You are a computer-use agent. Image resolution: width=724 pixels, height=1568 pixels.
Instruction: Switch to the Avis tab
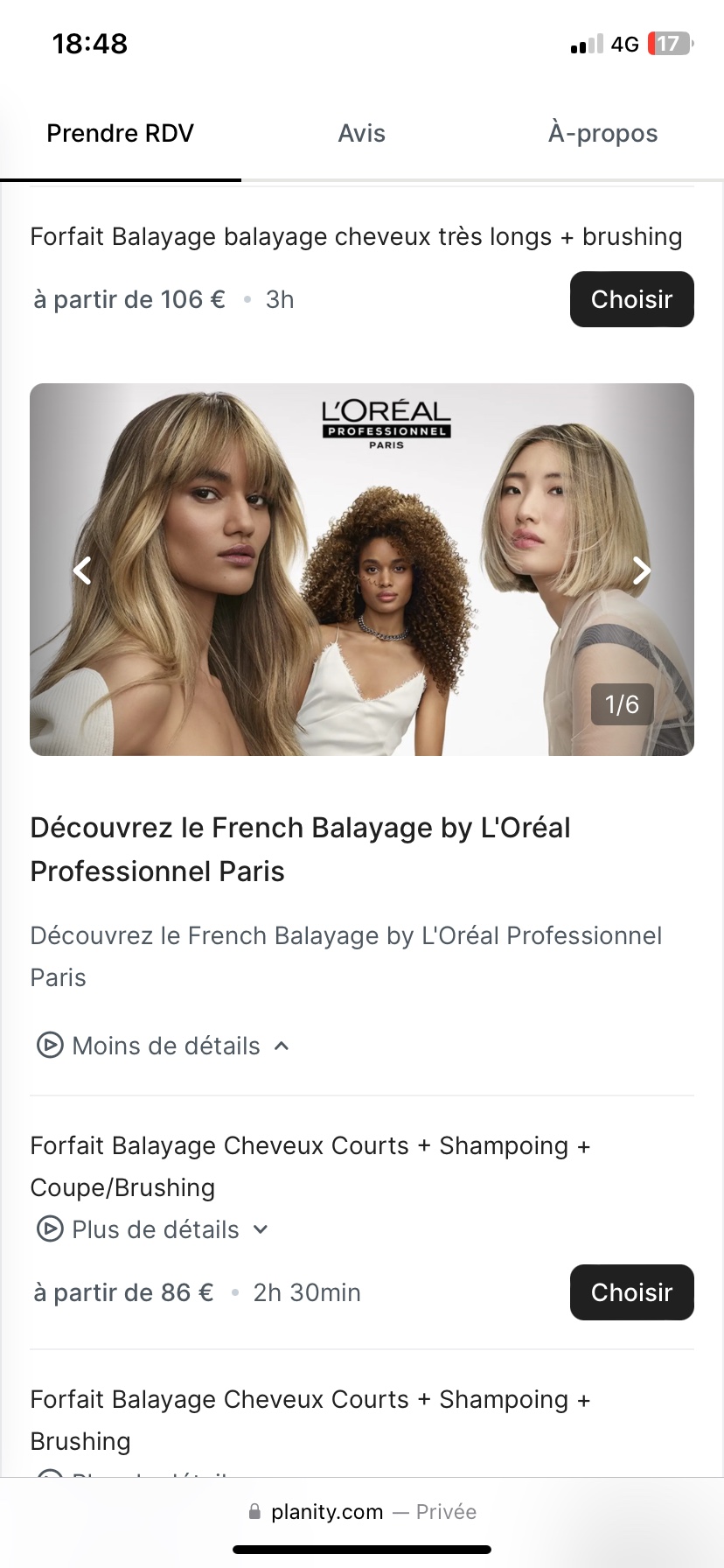361,134
